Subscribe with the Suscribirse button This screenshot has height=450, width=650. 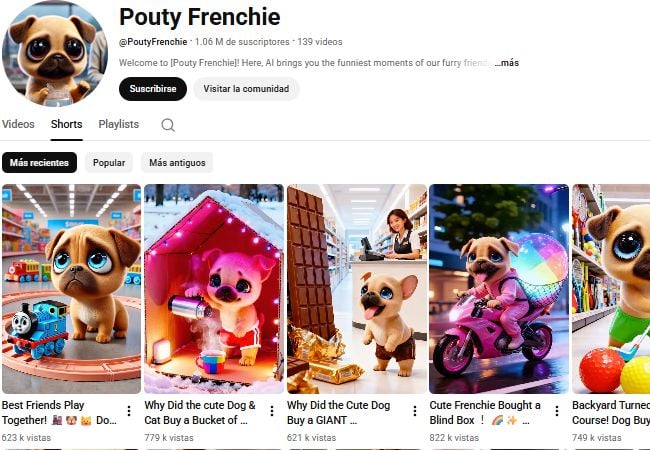(x=152, y=89)
